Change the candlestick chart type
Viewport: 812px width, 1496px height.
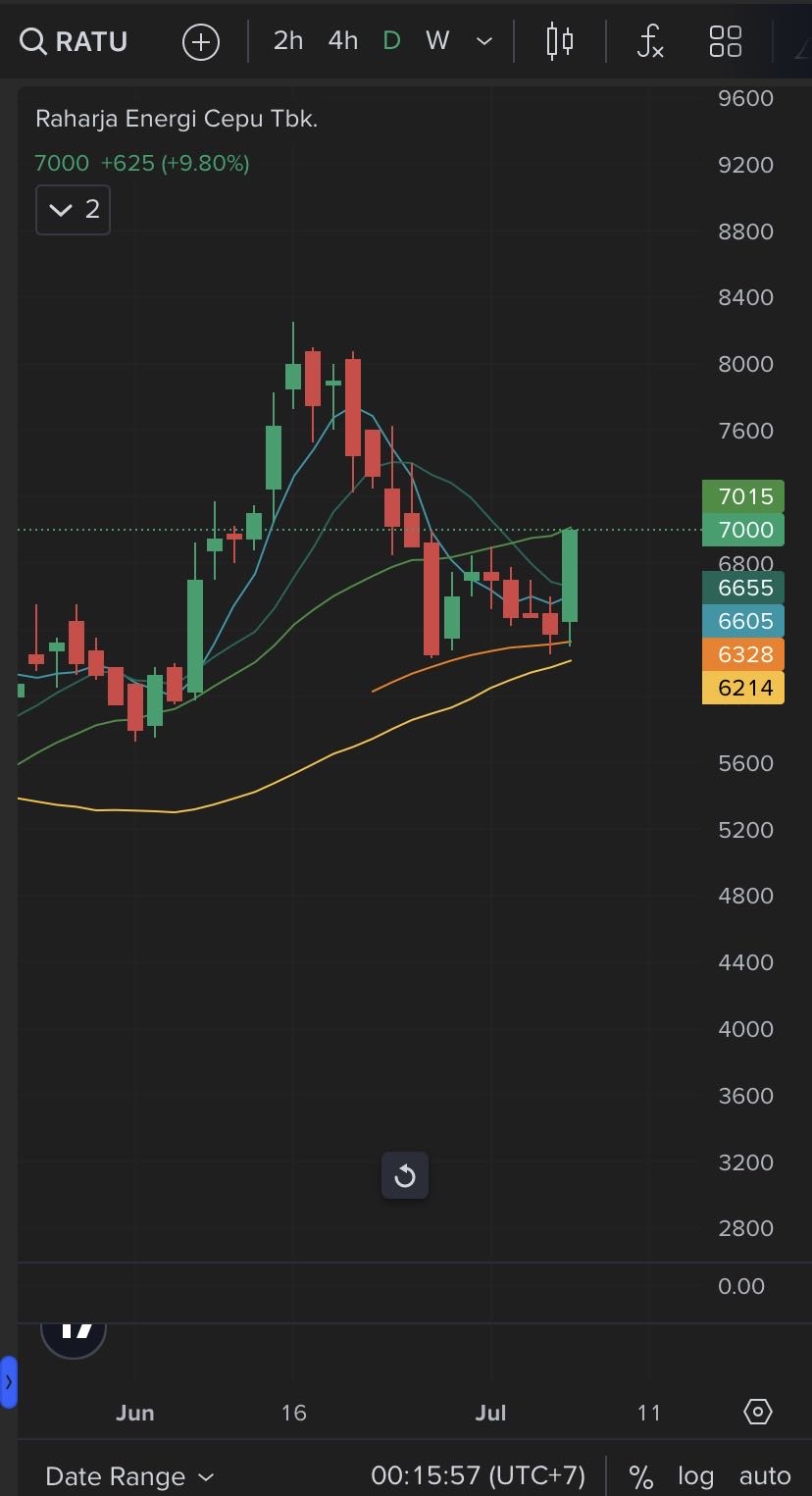pyautogui.click(x=560, y=41)
